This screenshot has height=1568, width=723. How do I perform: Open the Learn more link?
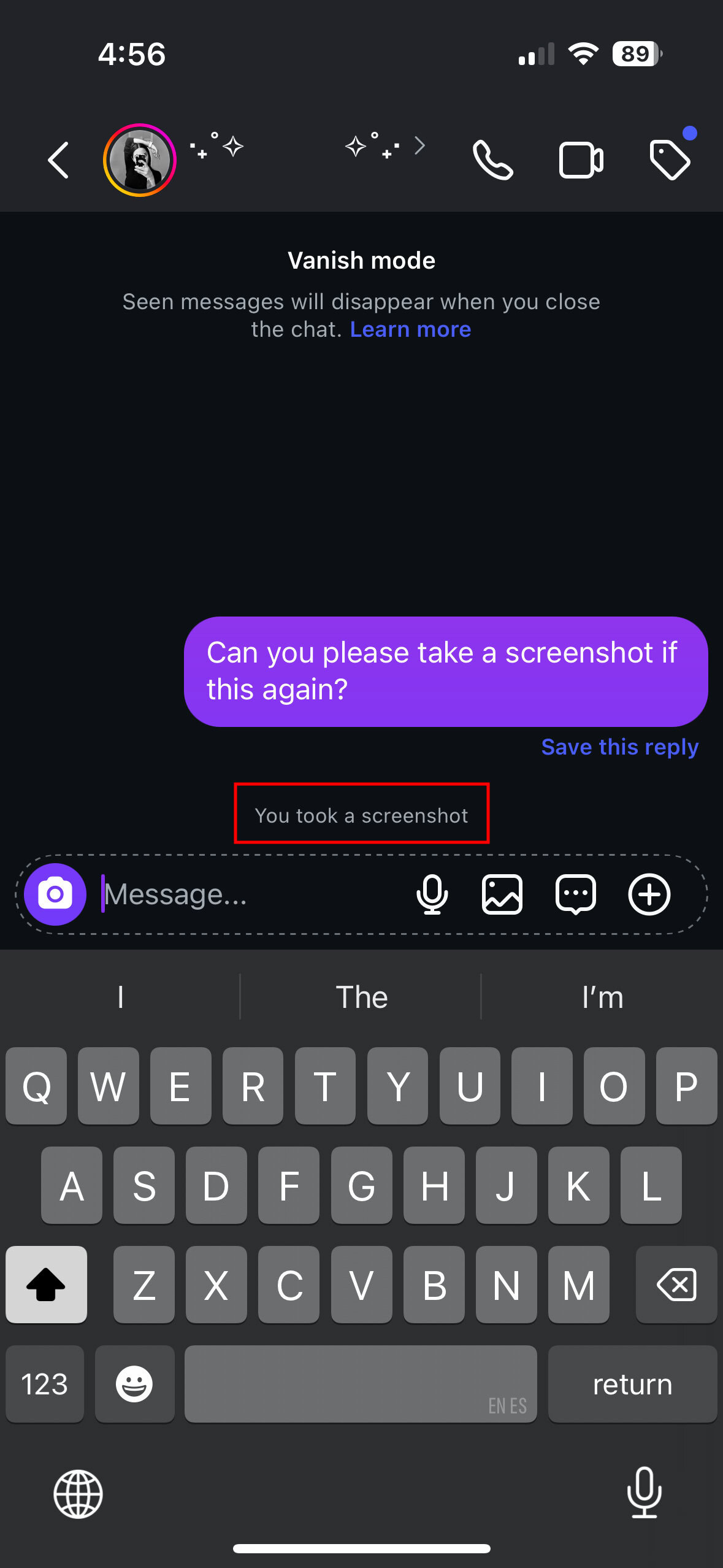(410, 329)
